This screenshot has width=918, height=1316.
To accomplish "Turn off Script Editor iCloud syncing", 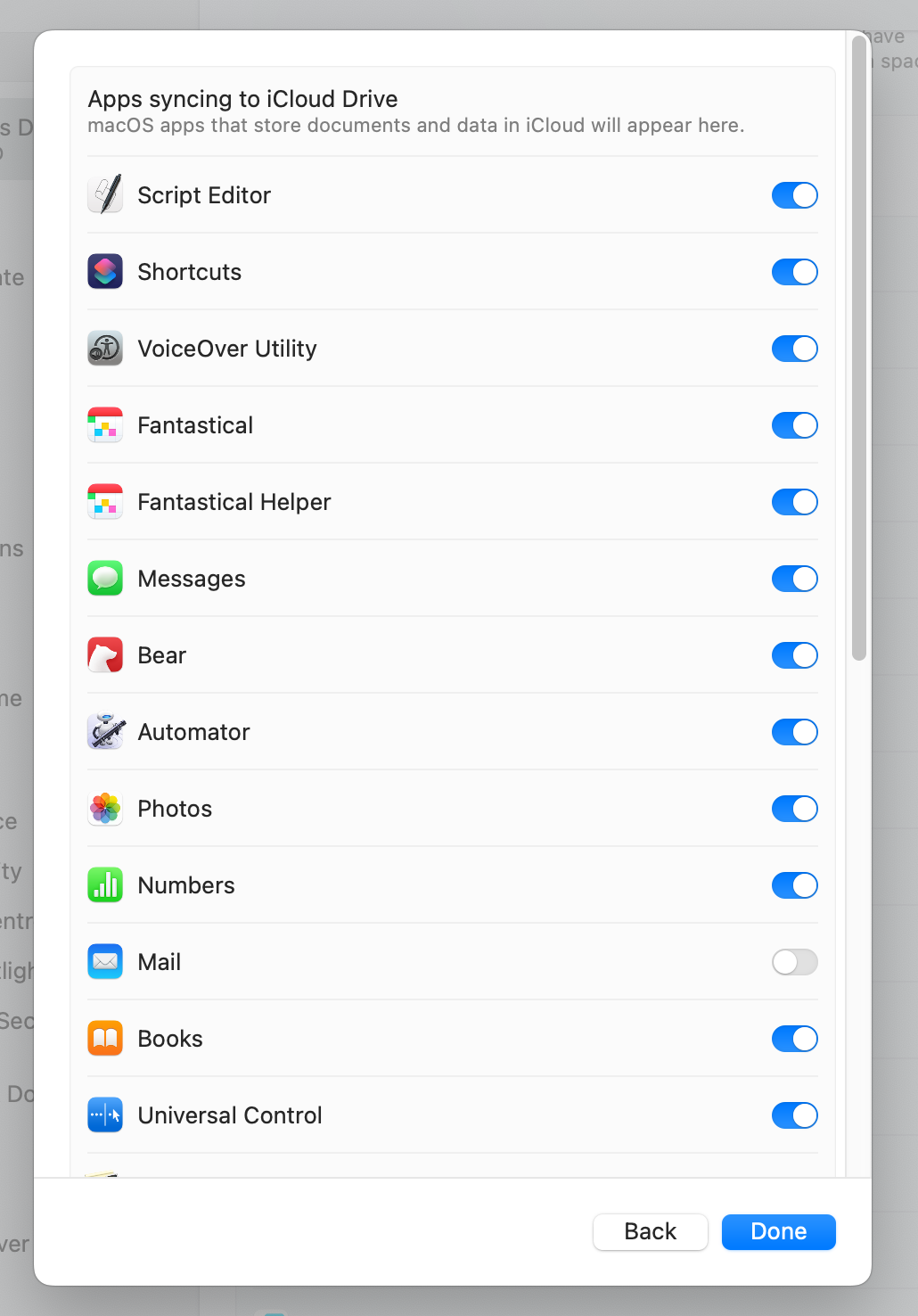I will [x=794, y=195].
